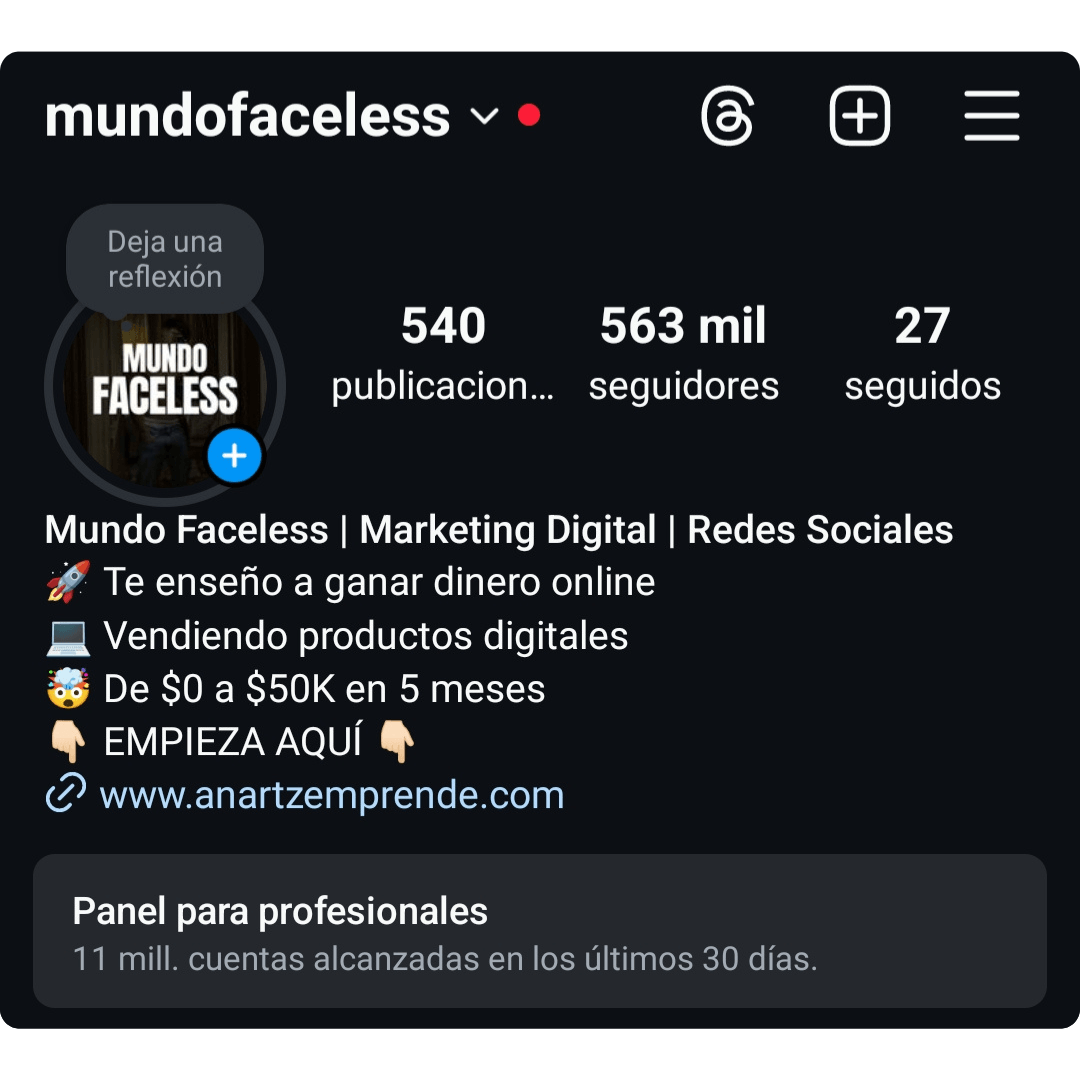View the 563 mil seguidores list
1080x1080 pixels.
point(683,354)
